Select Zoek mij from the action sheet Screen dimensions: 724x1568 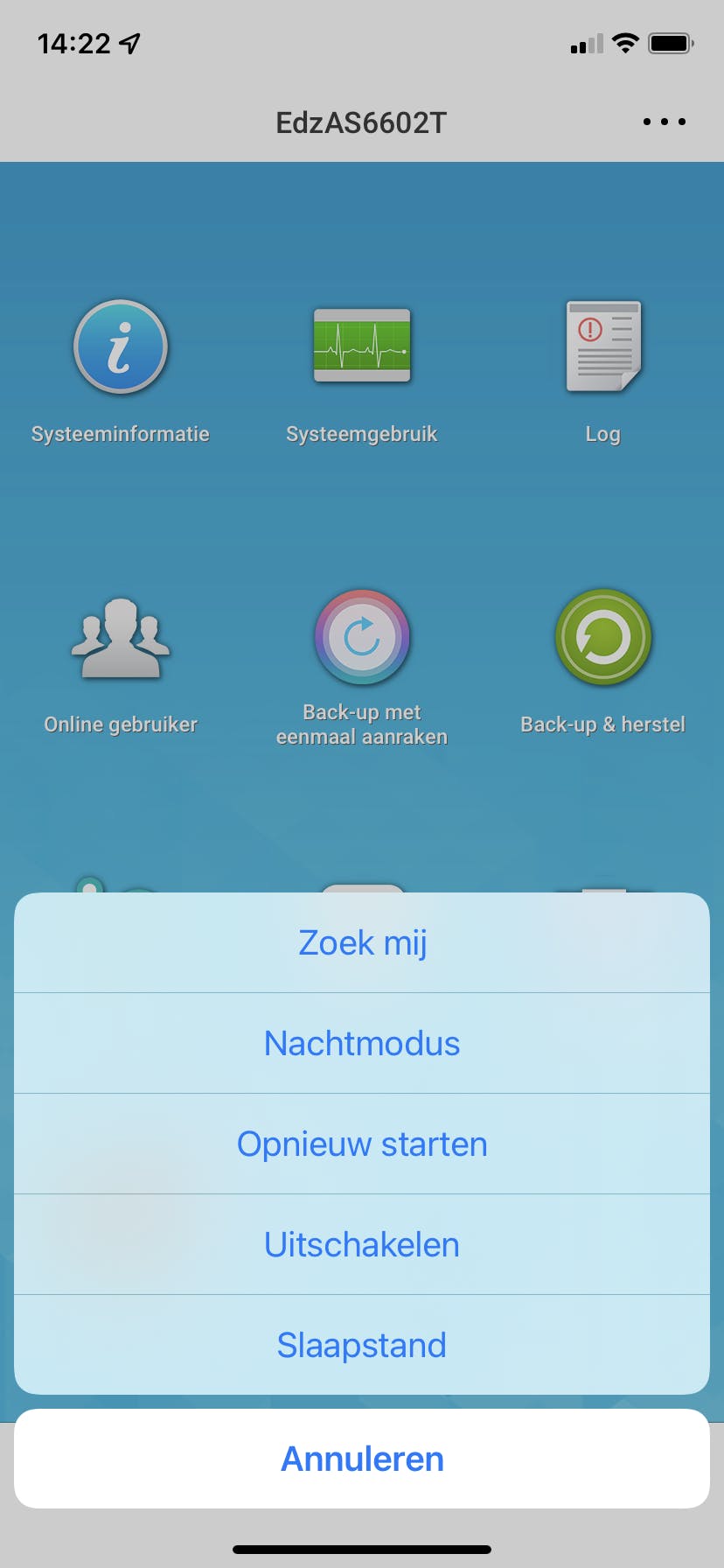362,943
